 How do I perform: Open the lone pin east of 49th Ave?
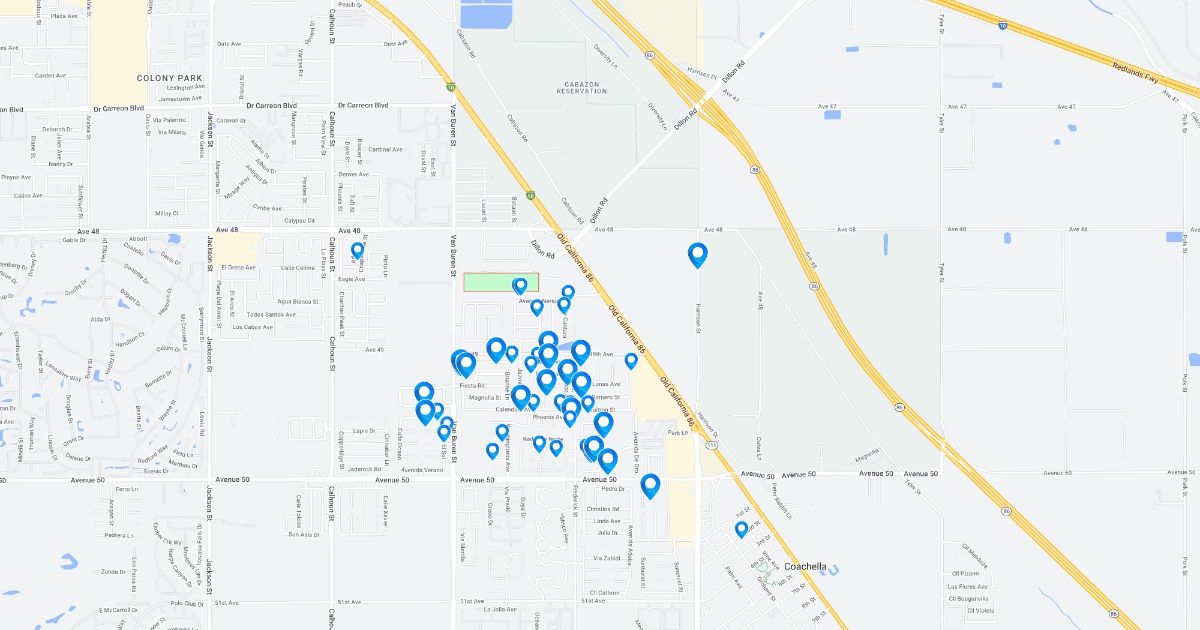coord(631,360)
